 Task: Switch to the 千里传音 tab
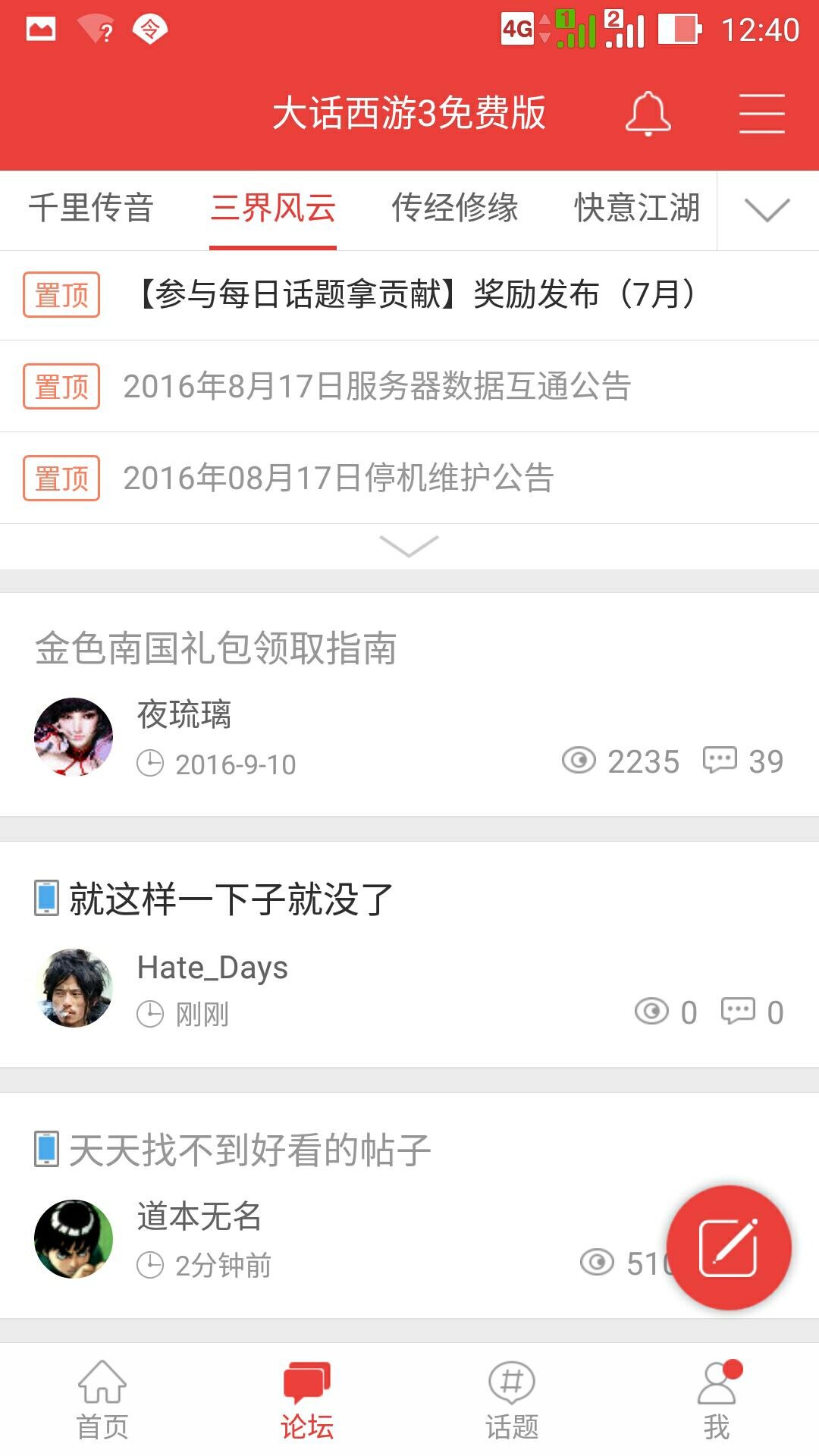pos(91,209)
